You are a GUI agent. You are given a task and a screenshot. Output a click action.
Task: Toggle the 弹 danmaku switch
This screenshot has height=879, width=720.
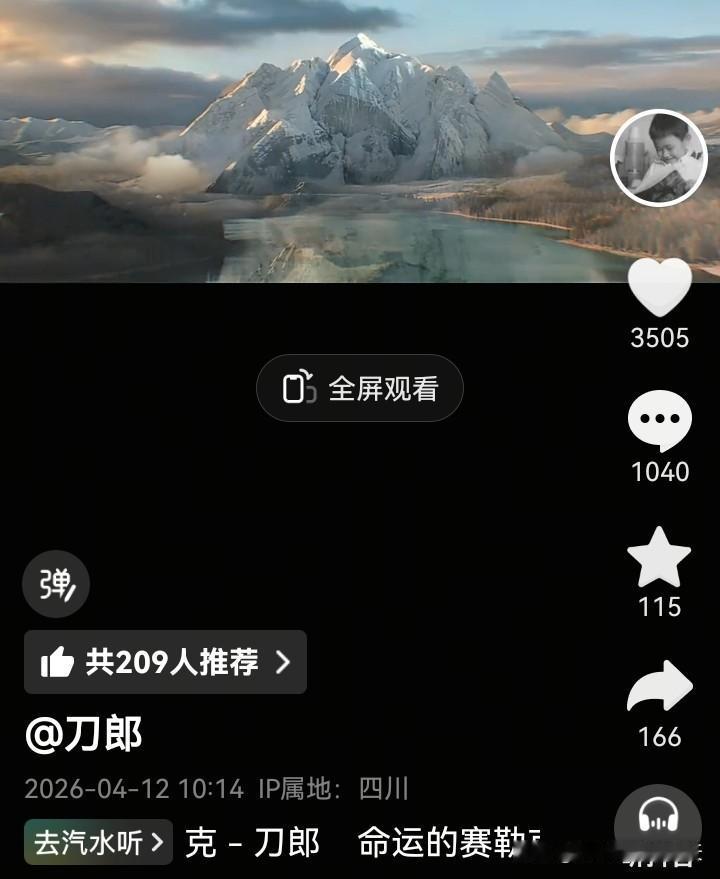(54, 584)
